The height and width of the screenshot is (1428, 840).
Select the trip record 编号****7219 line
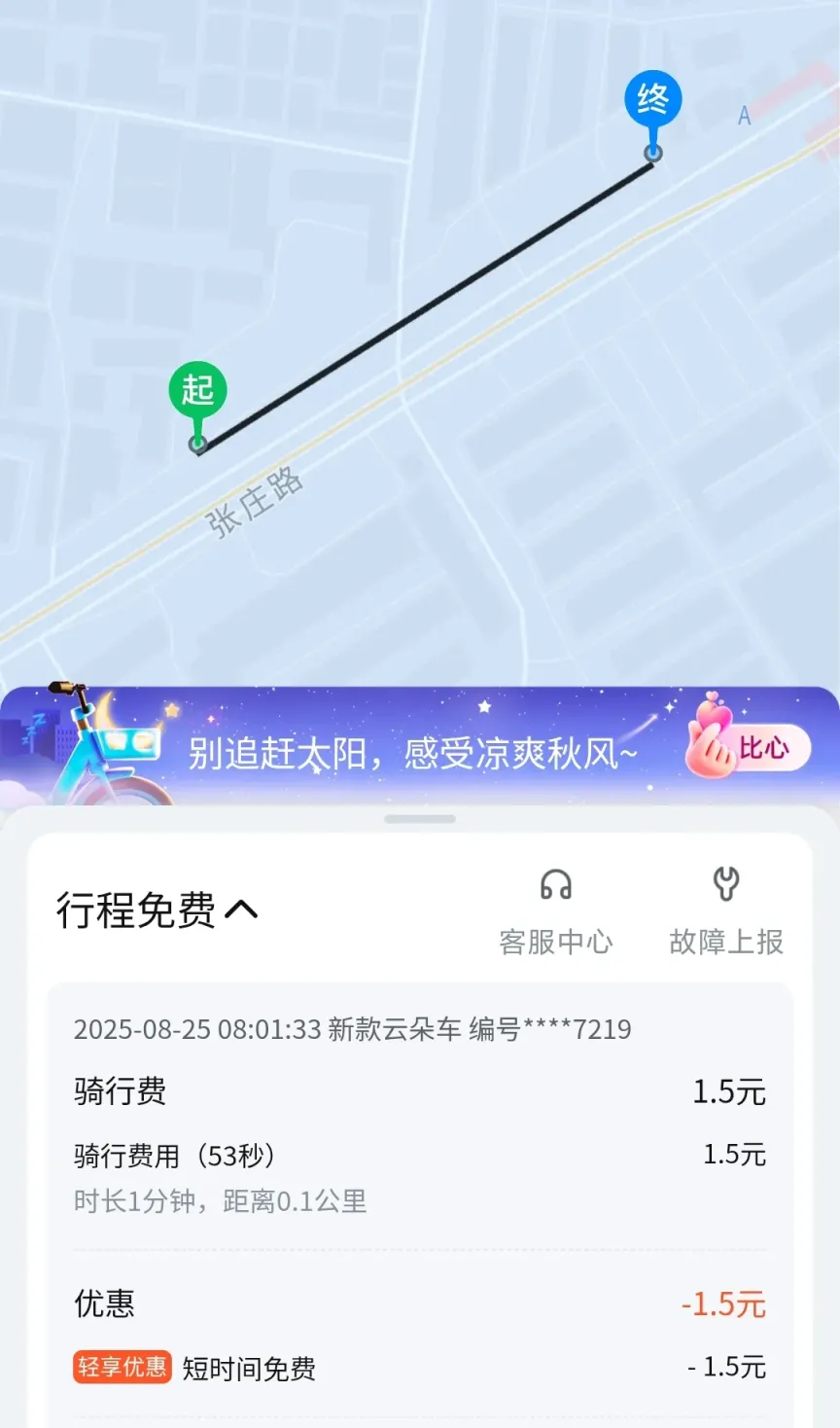tap(353, 1028)
